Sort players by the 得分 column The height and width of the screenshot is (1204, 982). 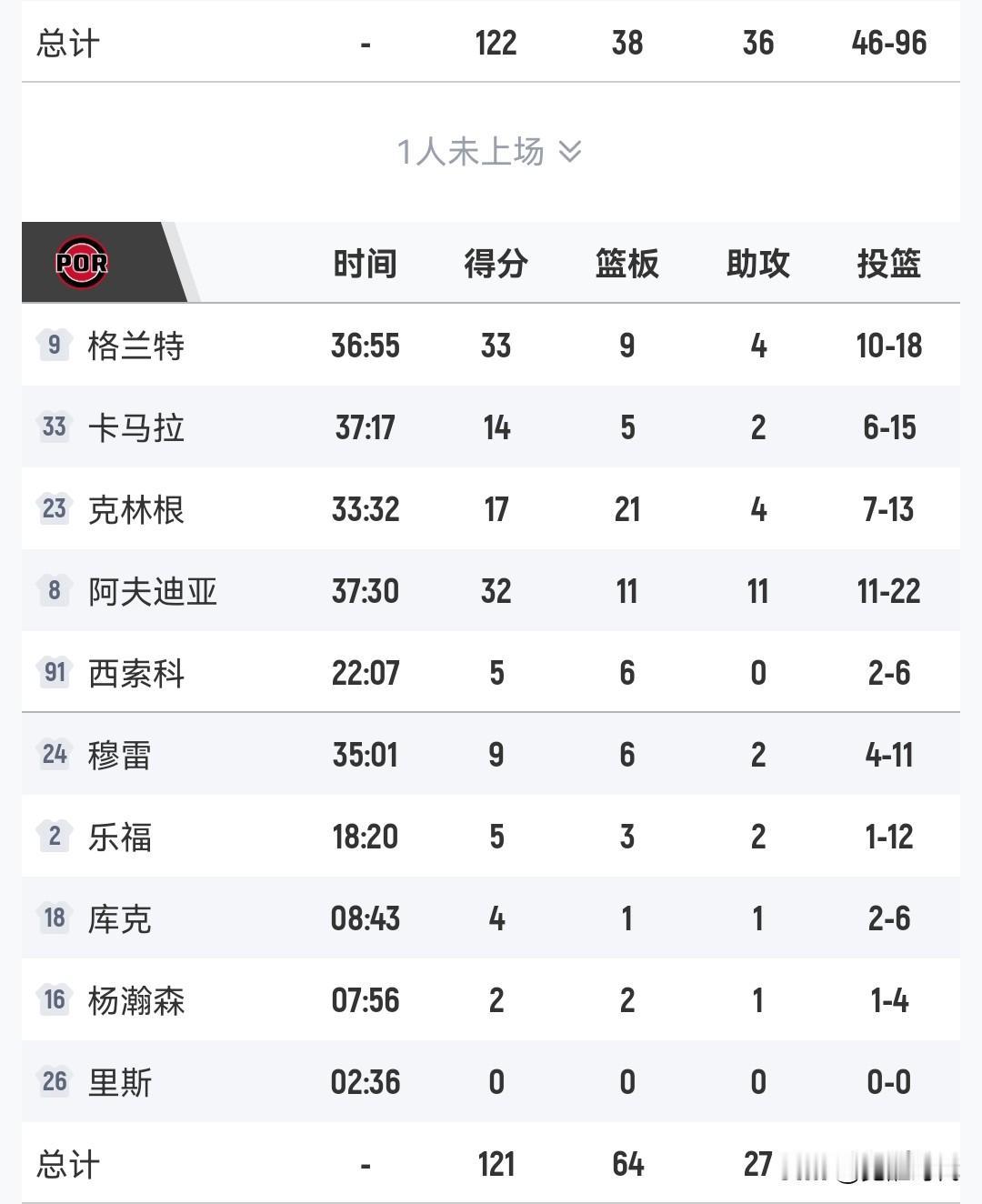pyautogui.click(x=496, y=263)
